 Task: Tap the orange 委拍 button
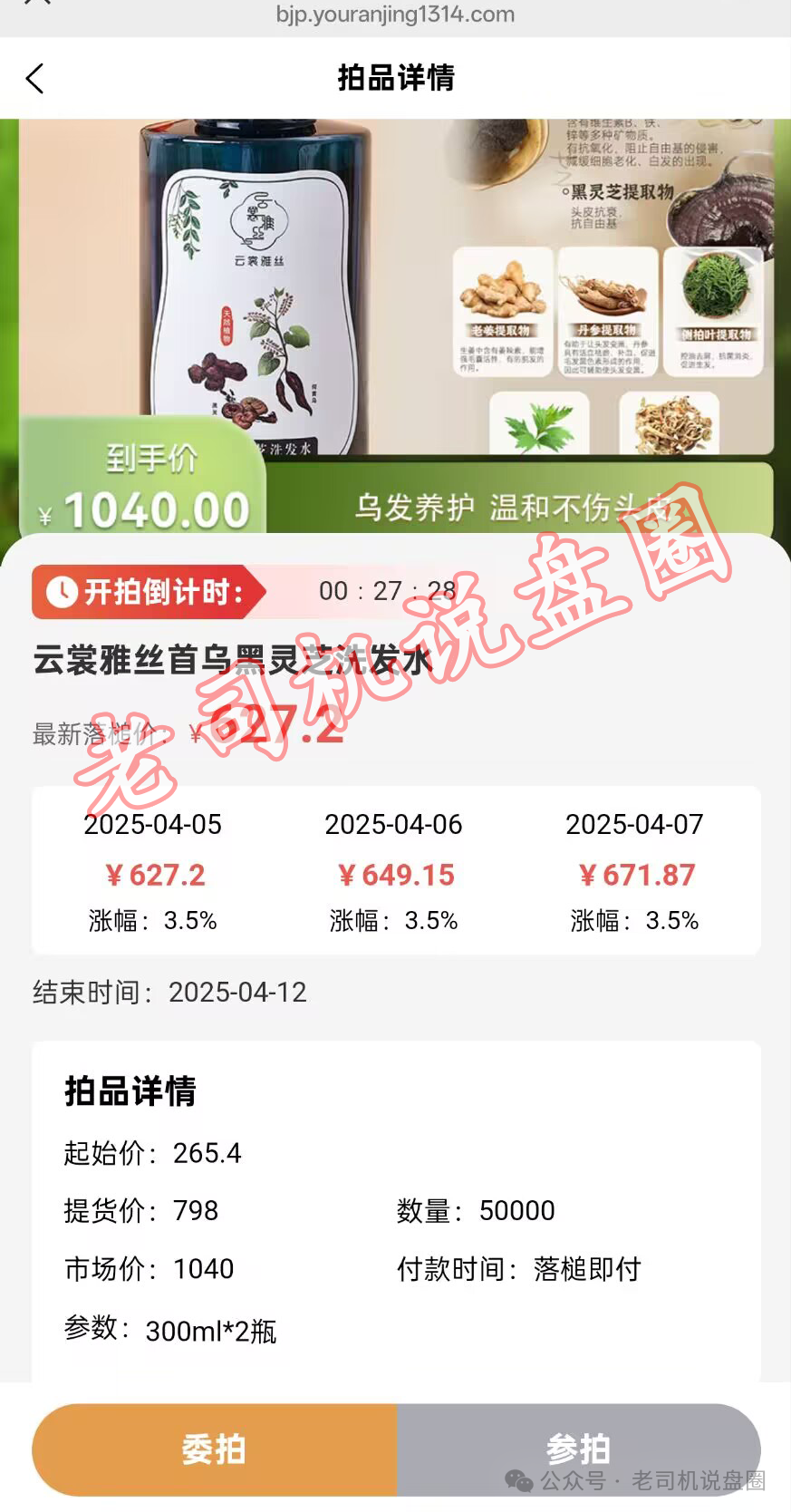(215, 1449)
